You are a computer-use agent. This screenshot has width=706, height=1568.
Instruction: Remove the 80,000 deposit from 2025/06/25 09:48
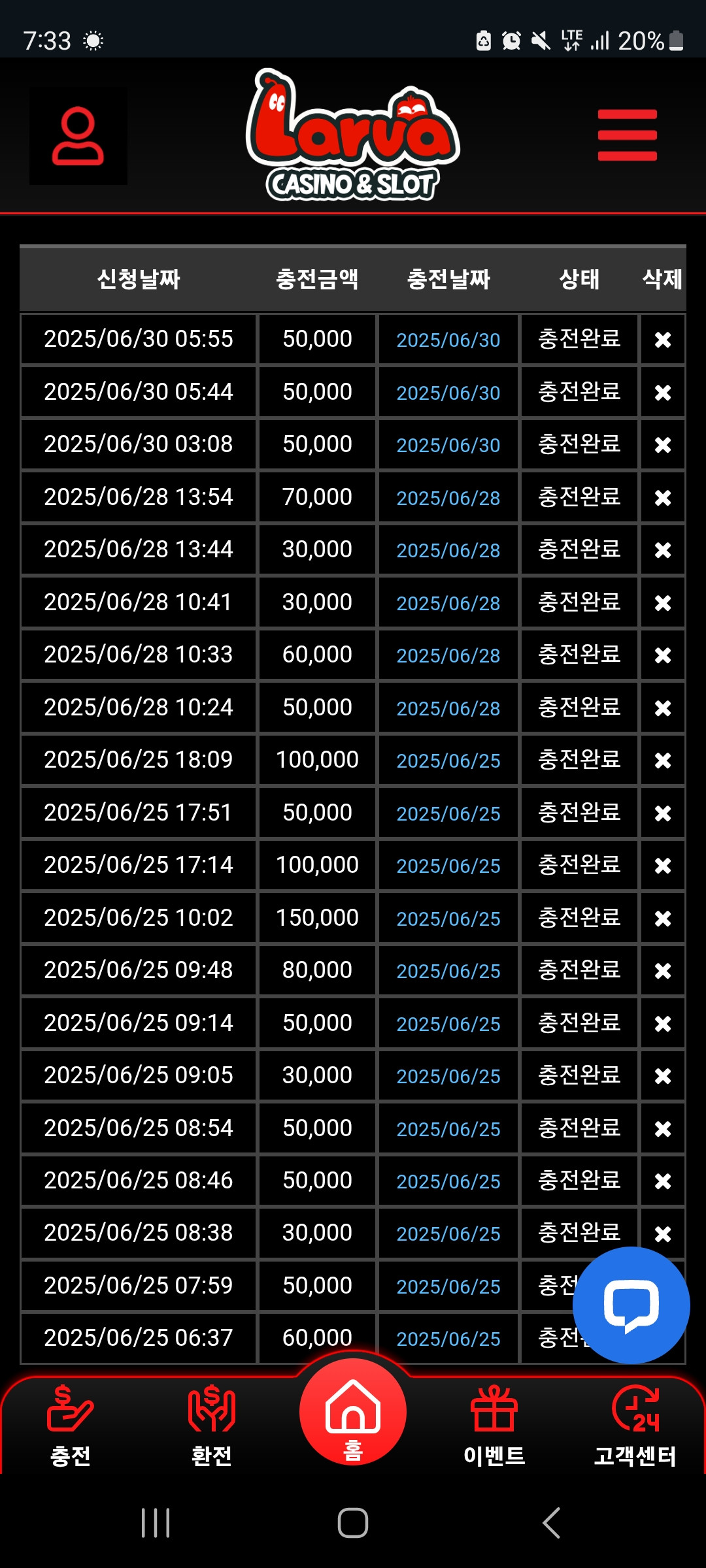[x=663, y=971]
